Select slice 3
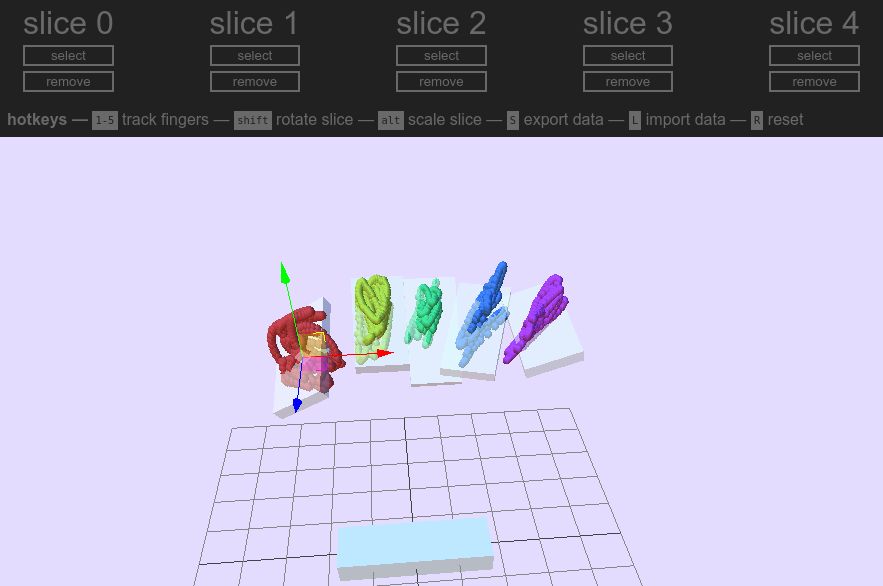883x586 pixels. click(628, 56)
